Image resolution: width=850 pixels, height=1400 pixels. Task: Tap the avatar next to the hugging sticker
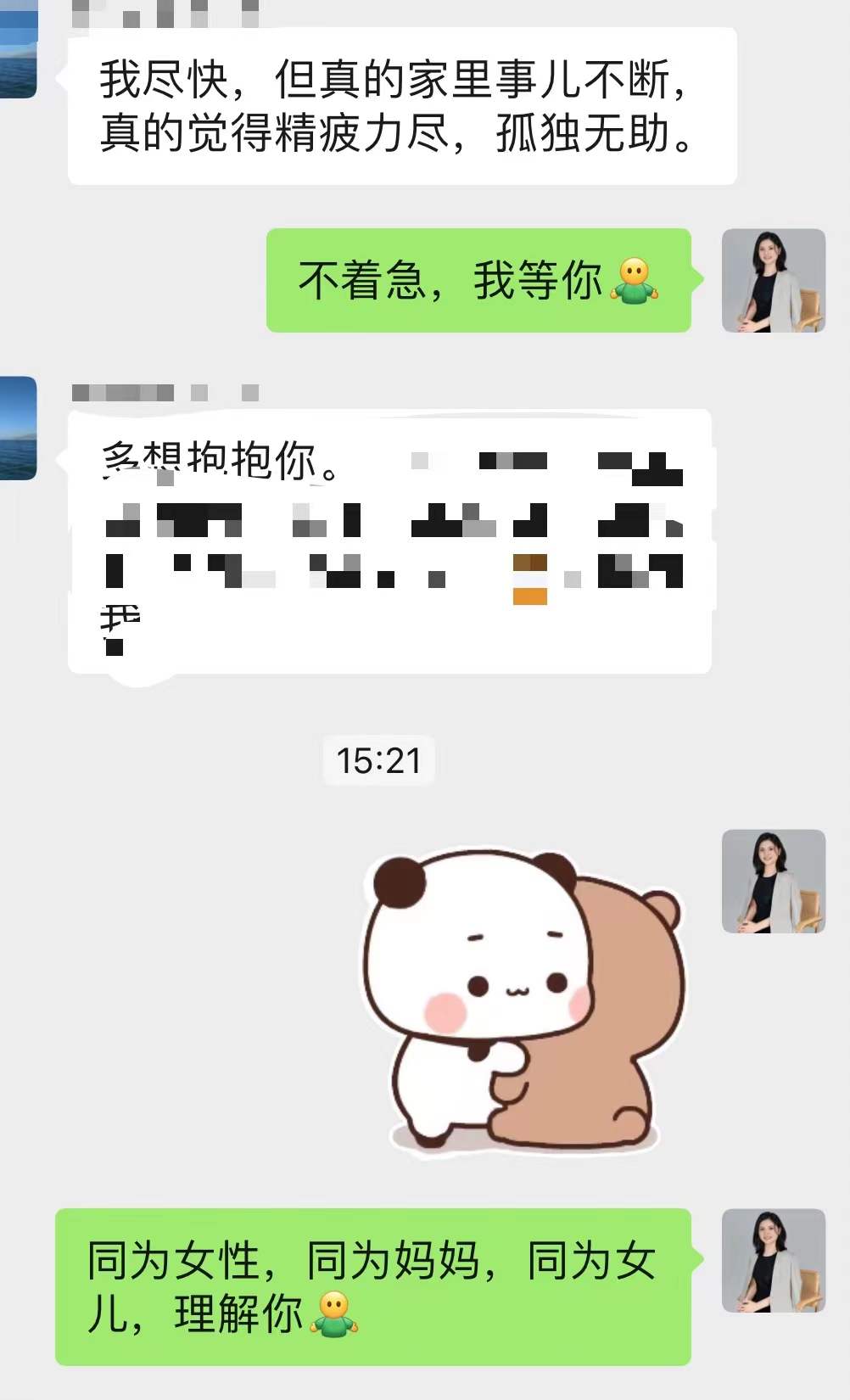coord(773,881)
